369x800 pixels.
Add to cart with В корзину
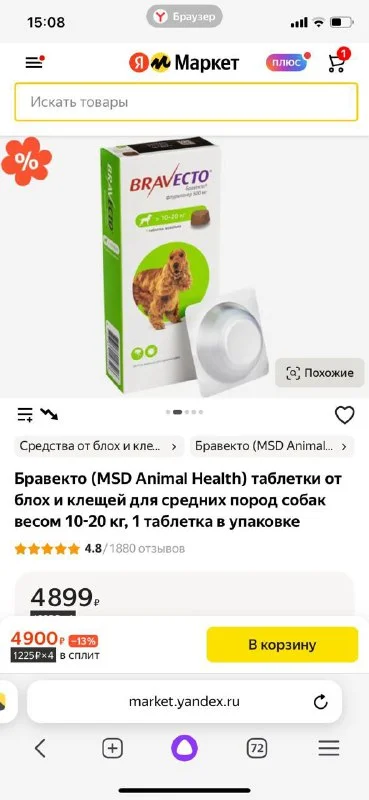point(282,644)
